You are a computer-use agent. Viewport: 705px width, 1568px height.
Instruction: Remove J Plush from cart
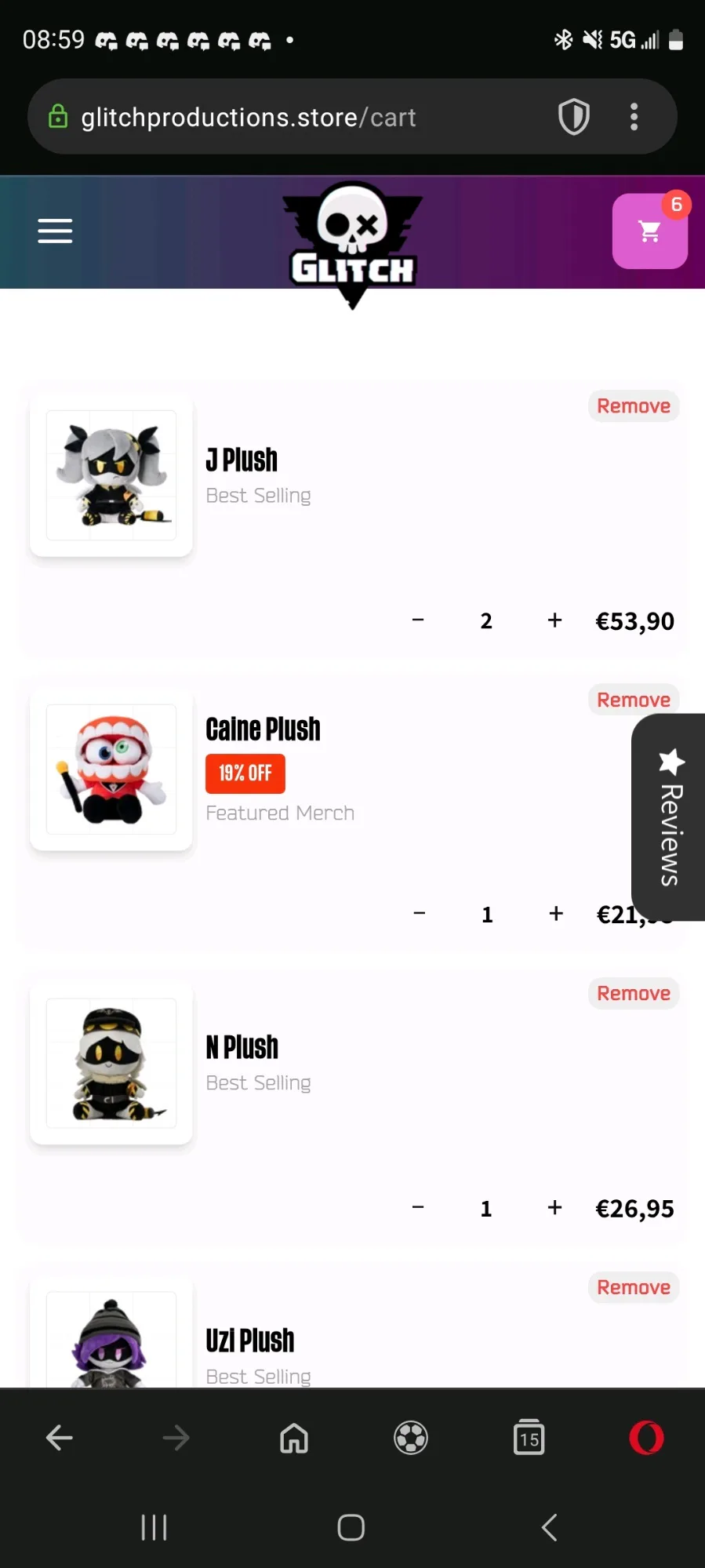634,406
